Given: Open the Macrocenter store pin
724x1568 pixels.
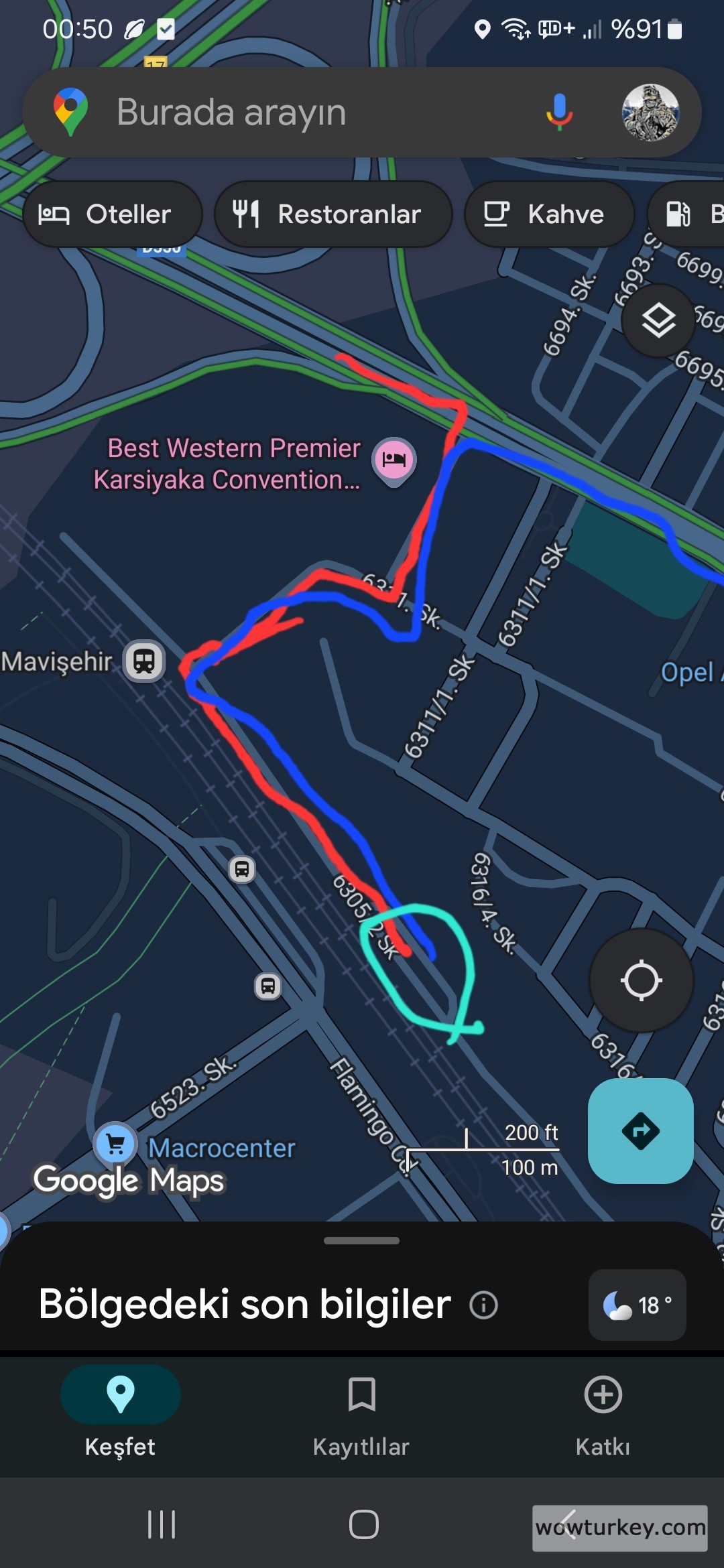Looking at the screenshot, I should click(115, 1144).
